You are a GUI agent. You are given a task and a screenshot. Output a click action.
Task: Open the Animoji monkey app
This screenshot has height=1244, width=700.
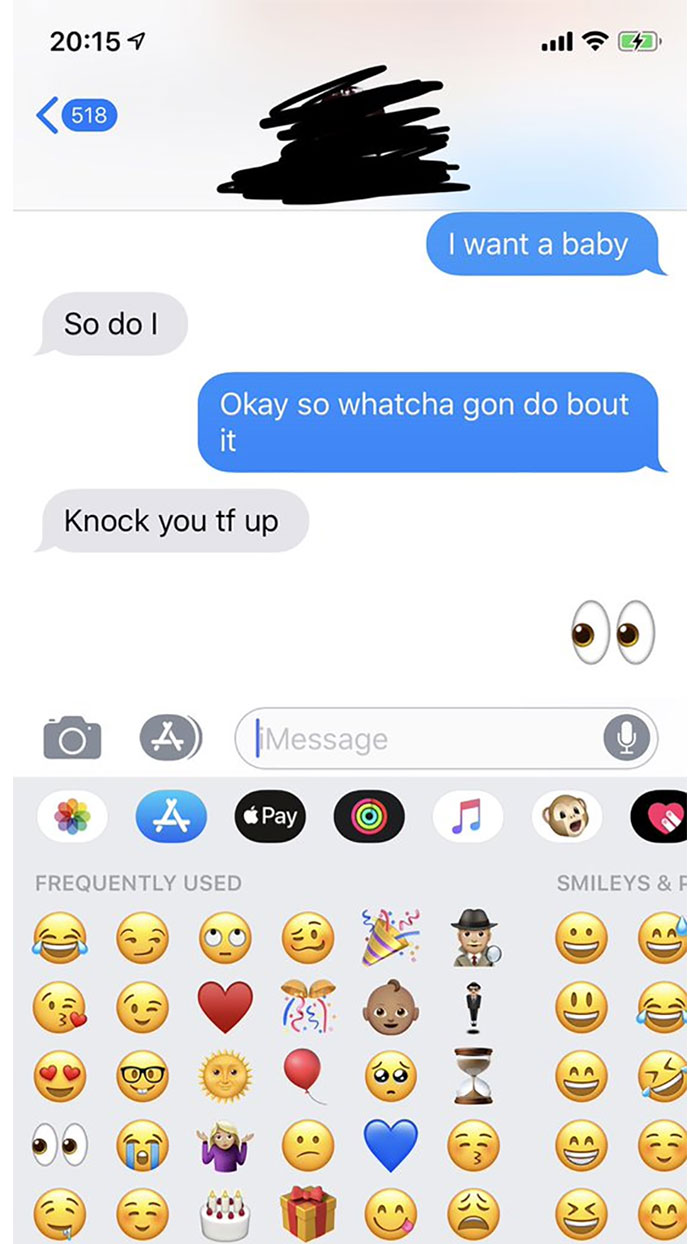tap(567, 816)
